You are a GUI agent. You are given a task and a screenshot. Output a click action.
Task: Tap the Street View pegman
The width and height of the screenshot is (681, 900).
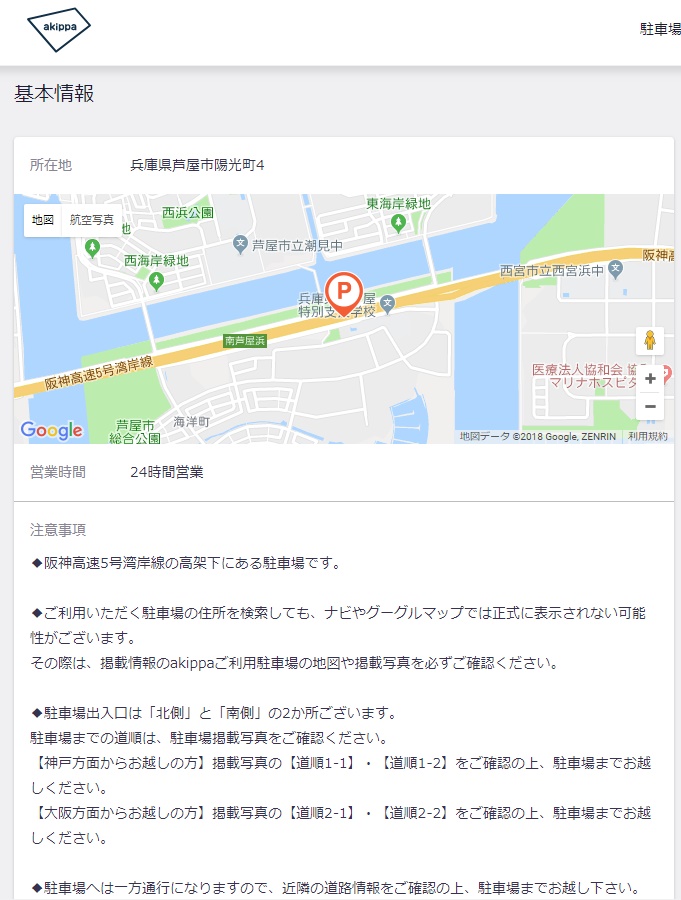point(650,340)
